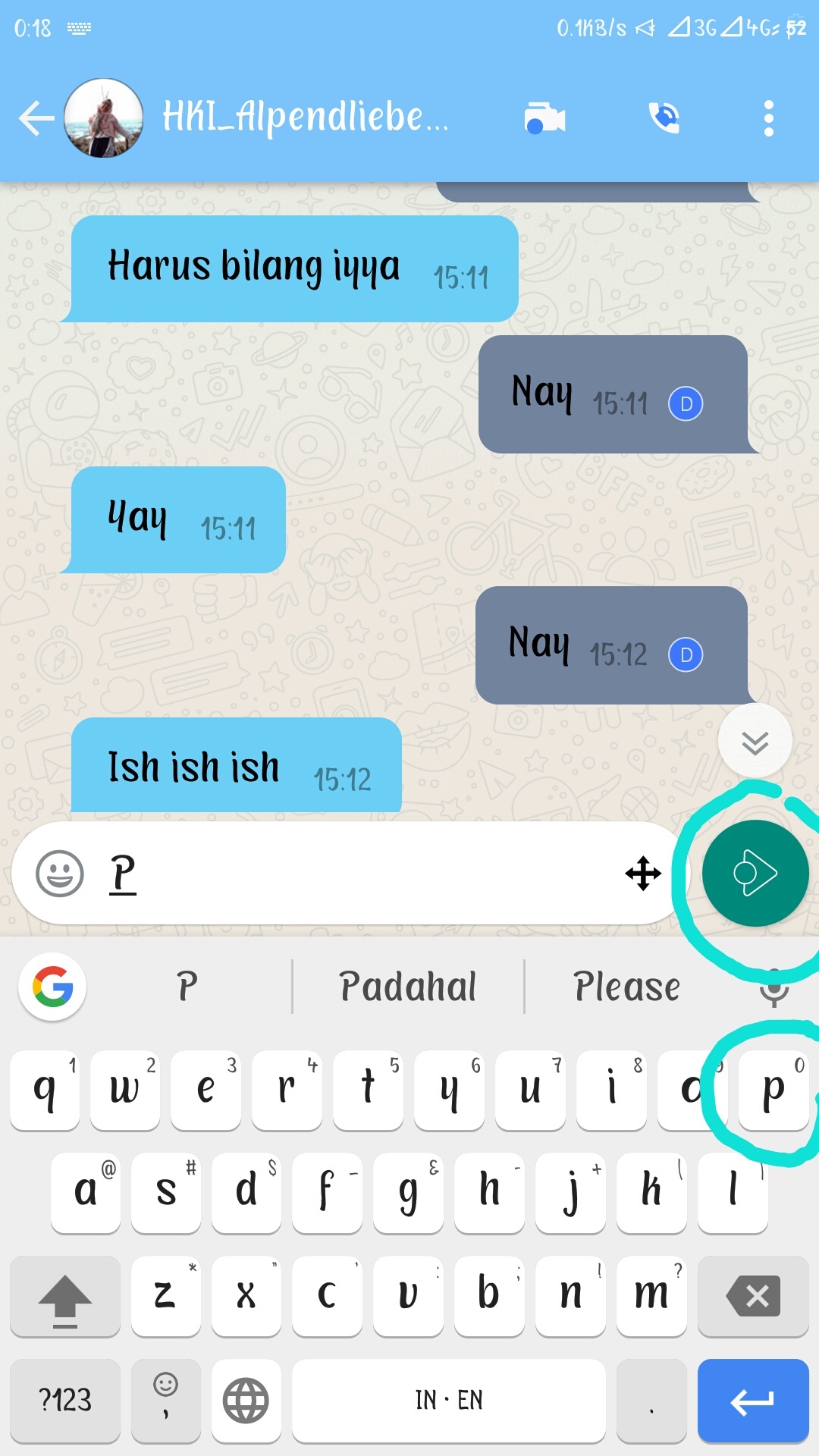Open the overflow menu
Screen dimensions: 819x1456
click(x=768, y=118)
